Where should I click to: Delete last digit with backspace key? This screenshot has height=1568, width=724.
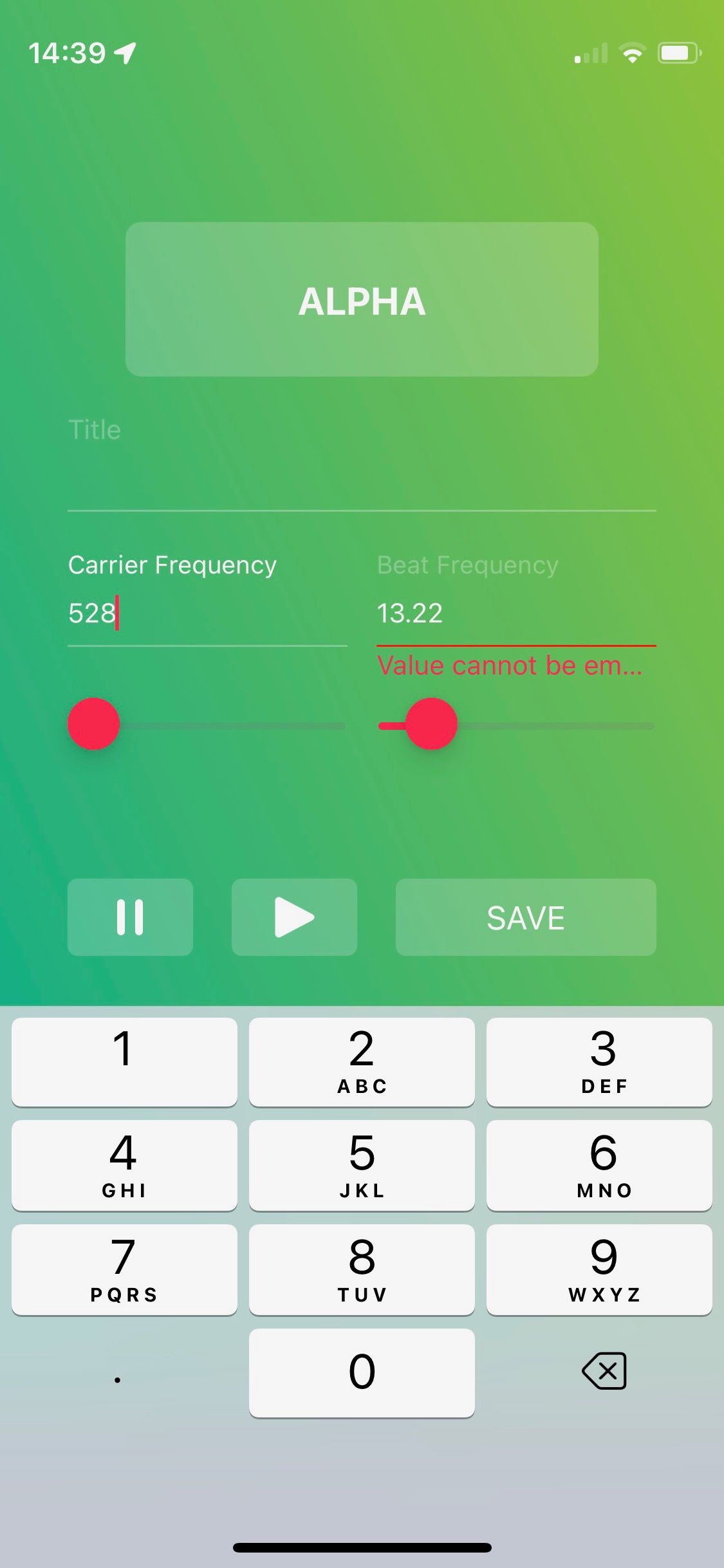tap(604, 1371)
